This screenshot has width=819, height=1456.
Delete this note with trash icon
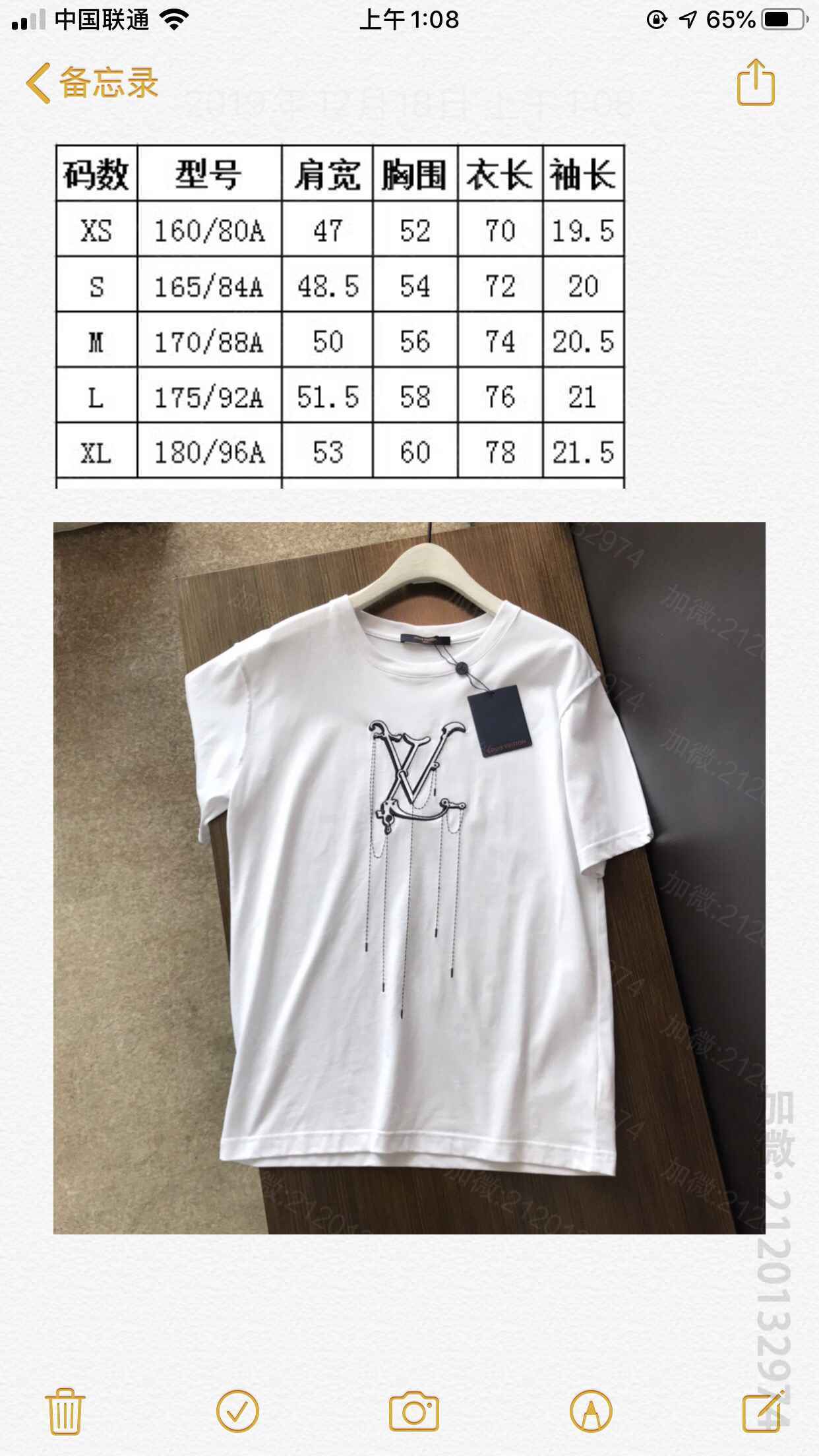pos(65,1410)
